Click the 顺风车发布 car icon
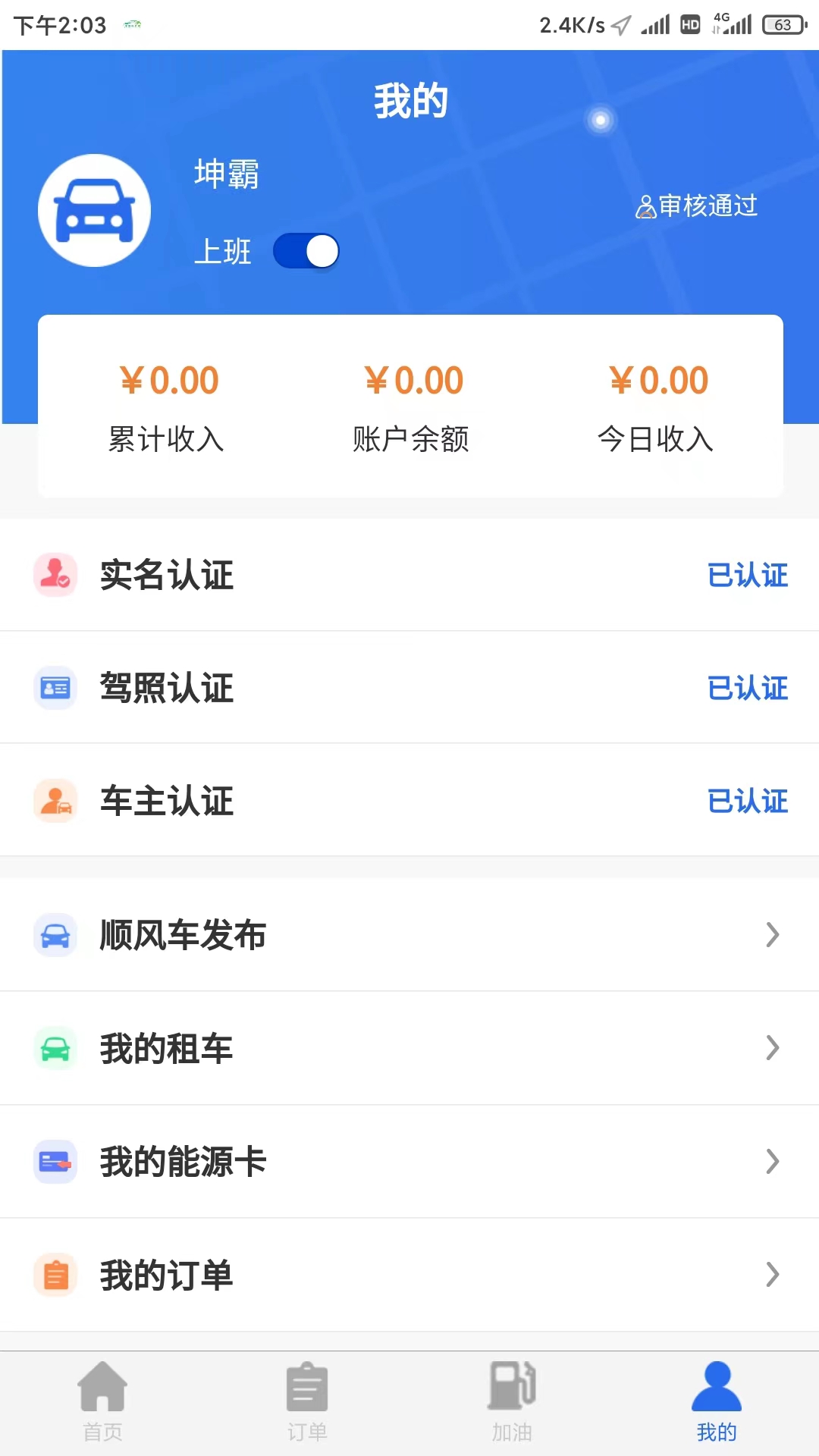Screen dimensions: 819x1456 (x=55, y=935)
